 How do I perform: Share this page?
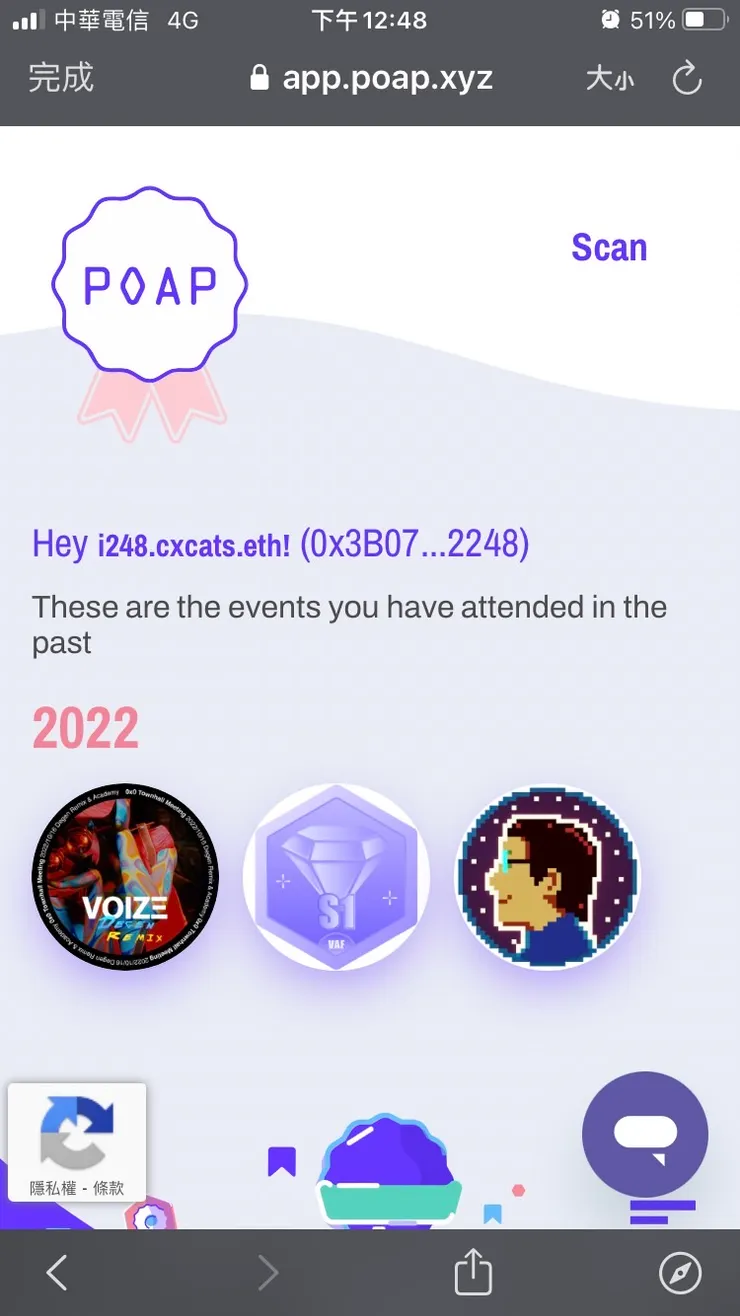[473, 1273]
